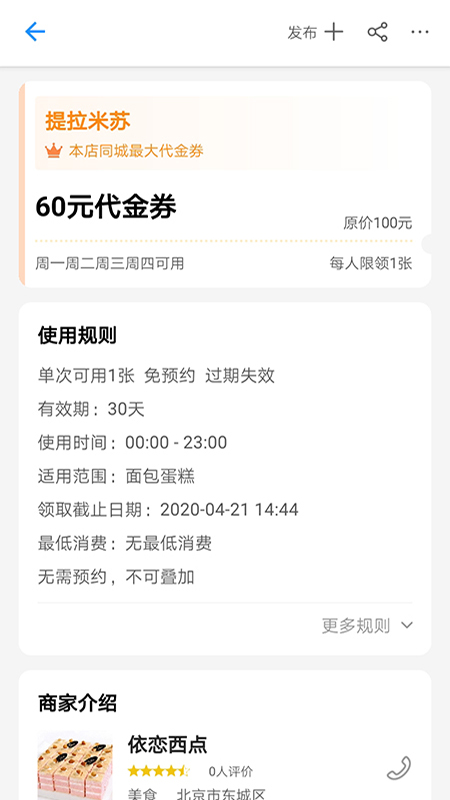Tap the 发布 plus button

click(315, 33)
